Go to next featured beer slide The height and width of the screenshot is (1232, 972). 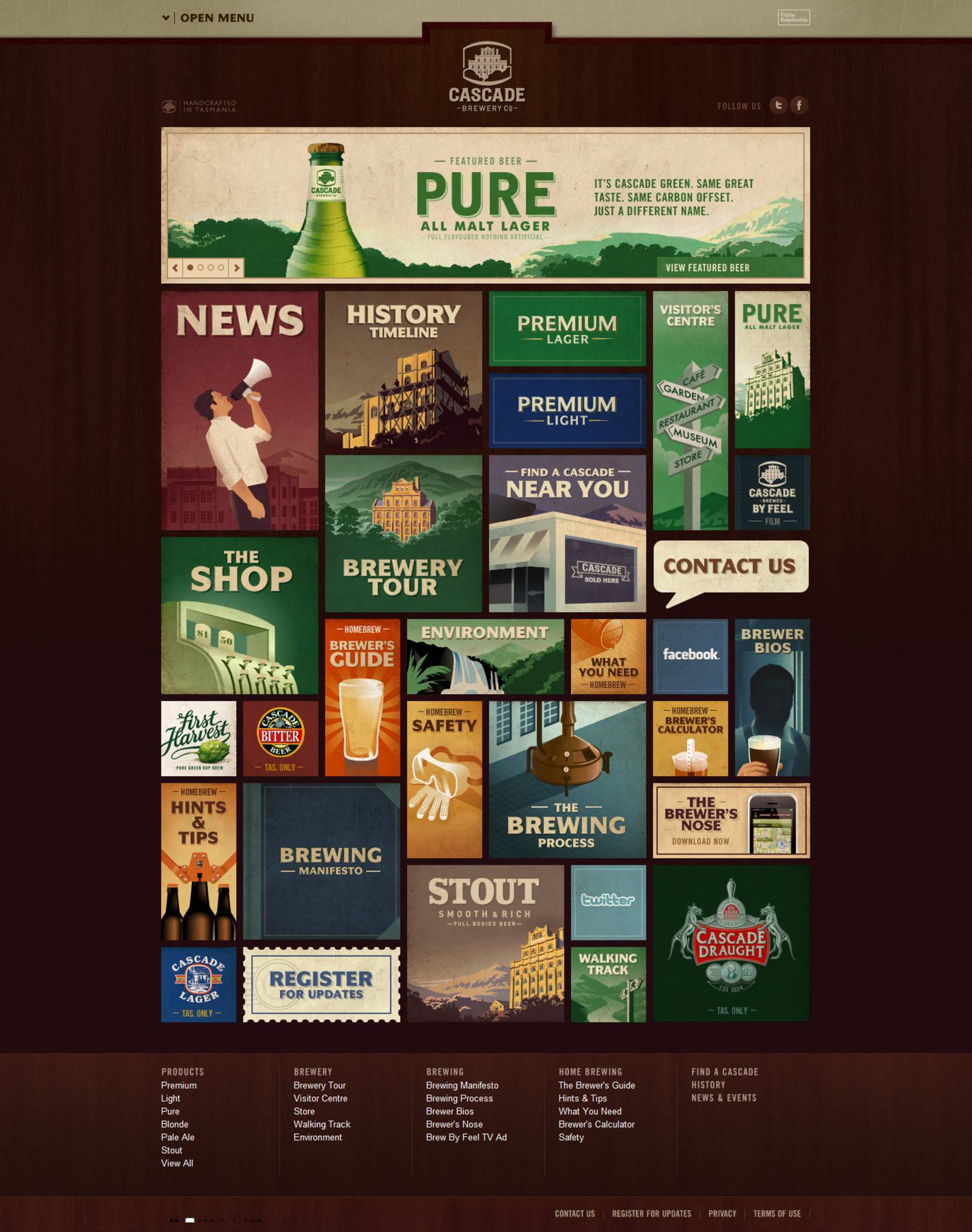point(237,267)
